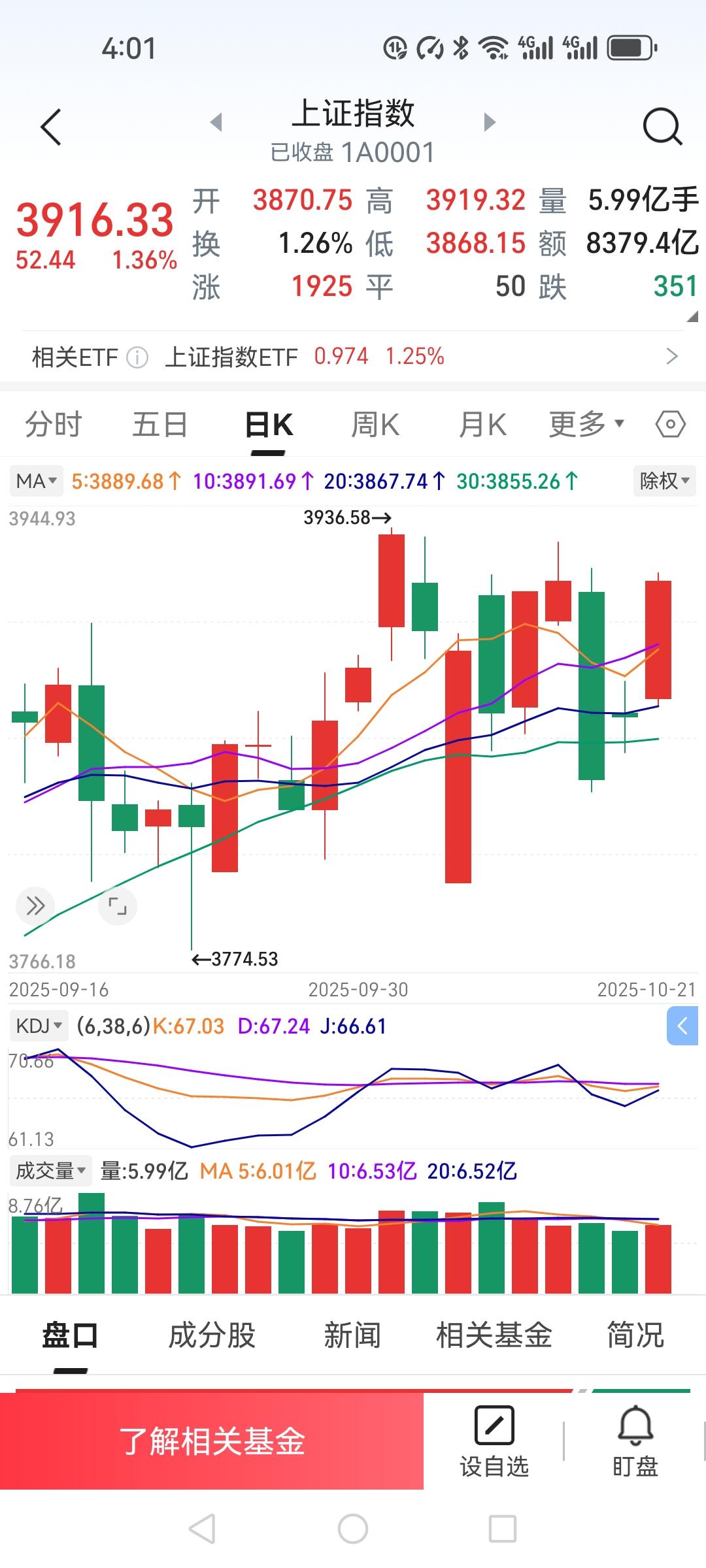Open the KDJ indicator dropdown
The height and width of the screenshot is (1568, 706).
tap(39, 1026)
